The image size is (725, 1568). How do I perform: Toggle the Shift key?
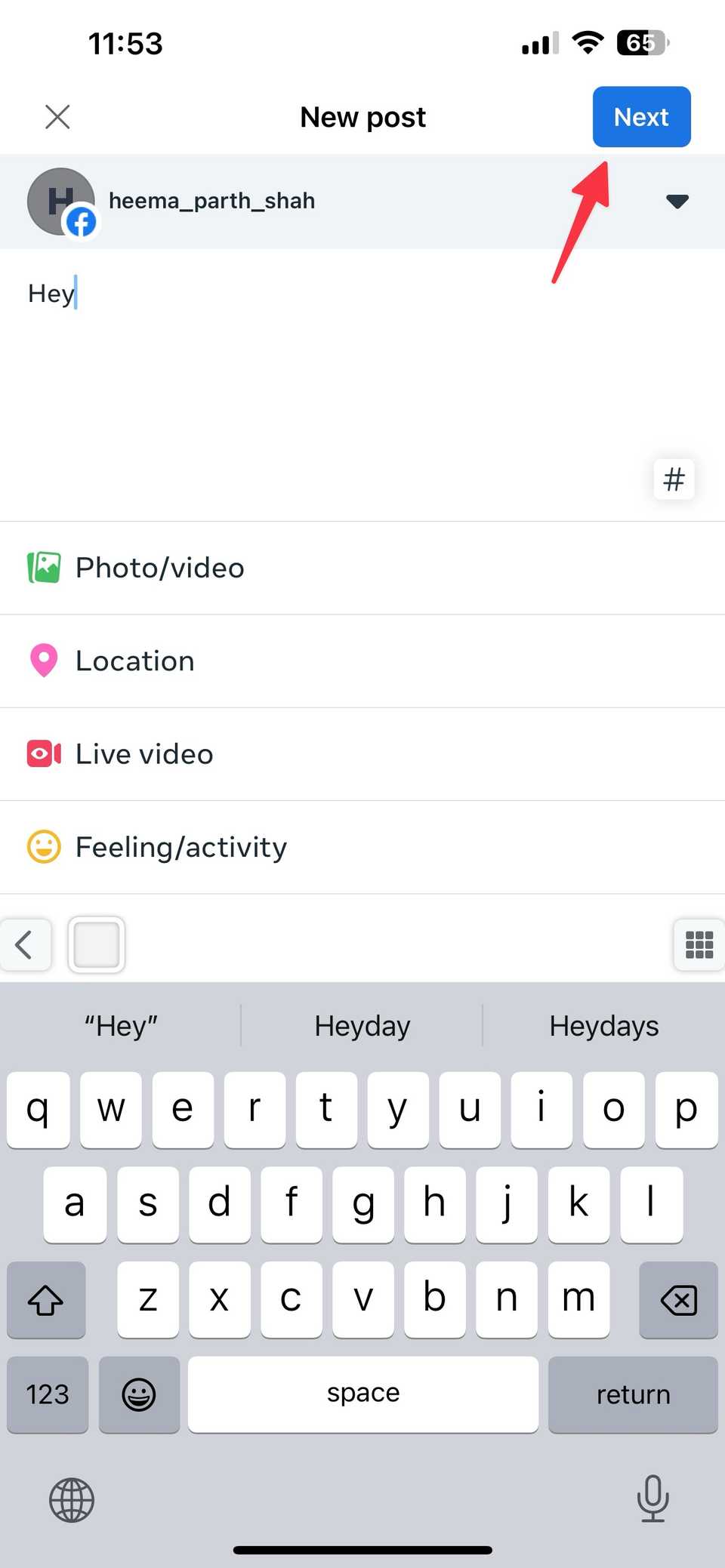[x=46, y=1300]
